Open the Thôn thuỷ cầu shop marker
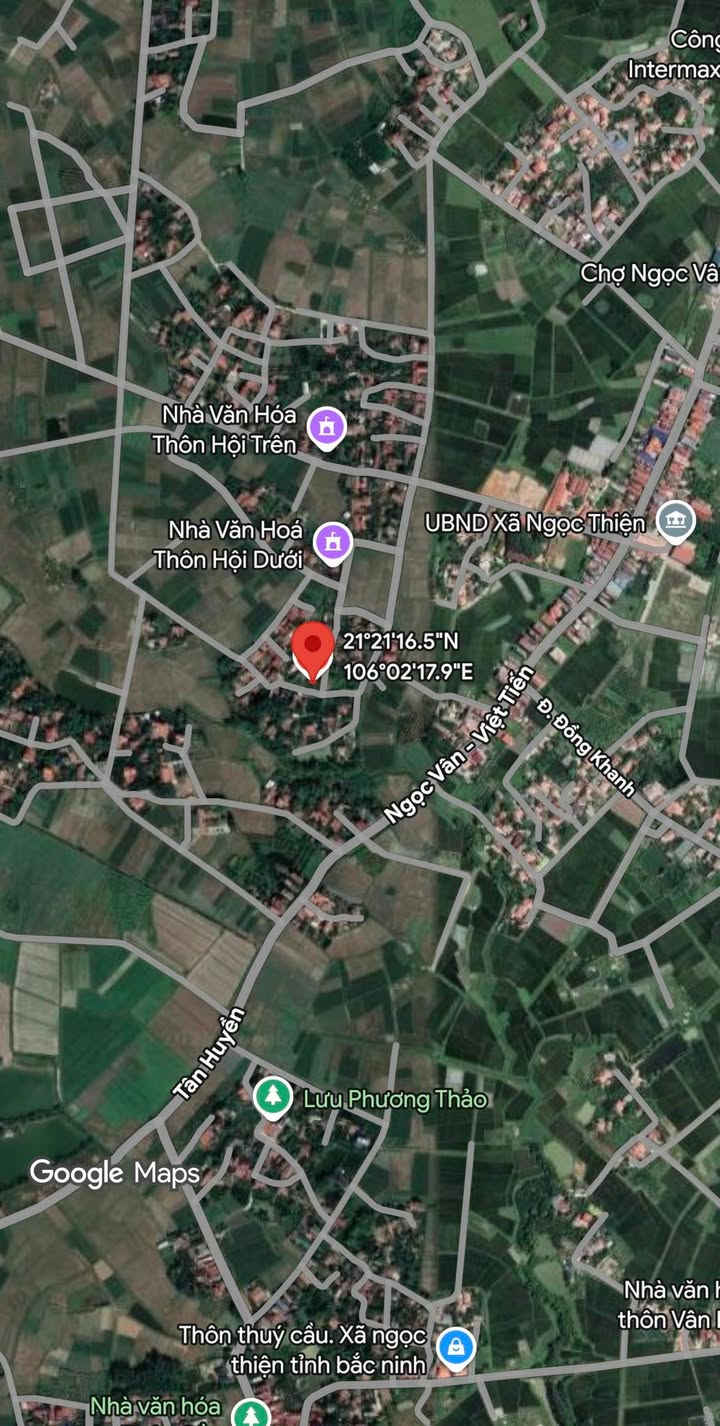Image resolution: width=720 pixels, height=1426 pixels. [456, 1346]
